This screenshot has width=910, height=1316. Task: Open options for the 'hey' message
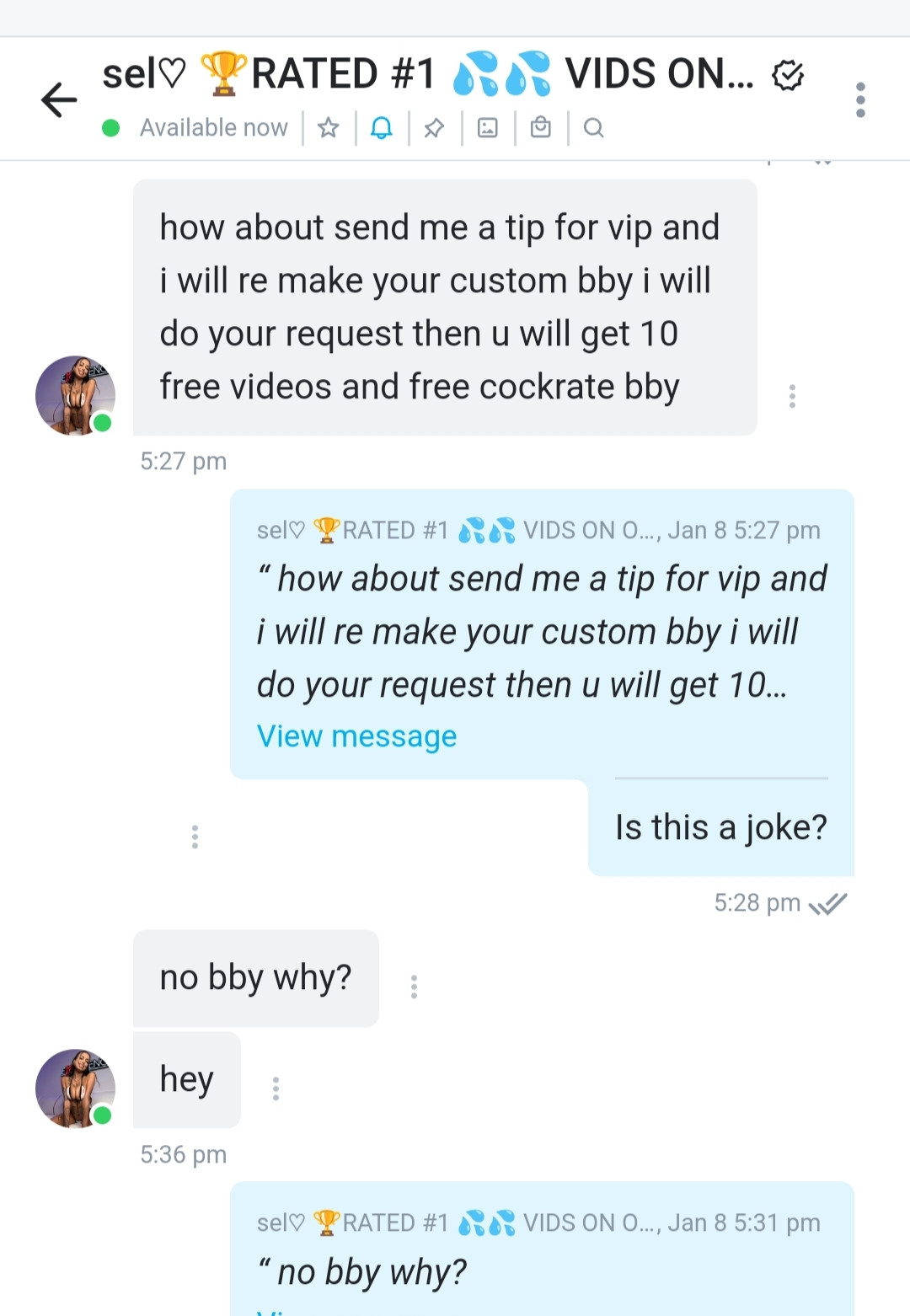click(276, 1089)
